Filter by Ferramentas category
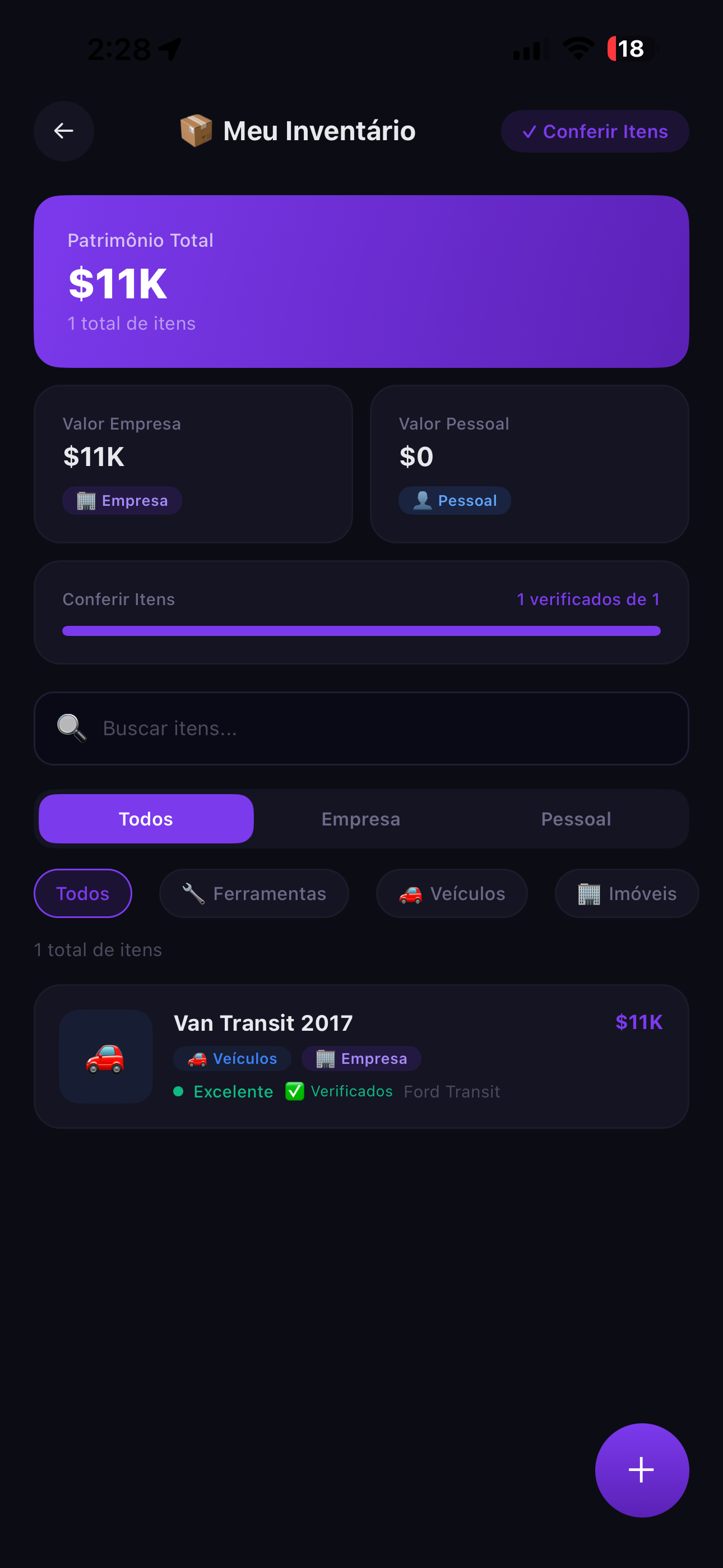Image resolution: width=723 pixels, height=1568 pixels. pos(254,893)
